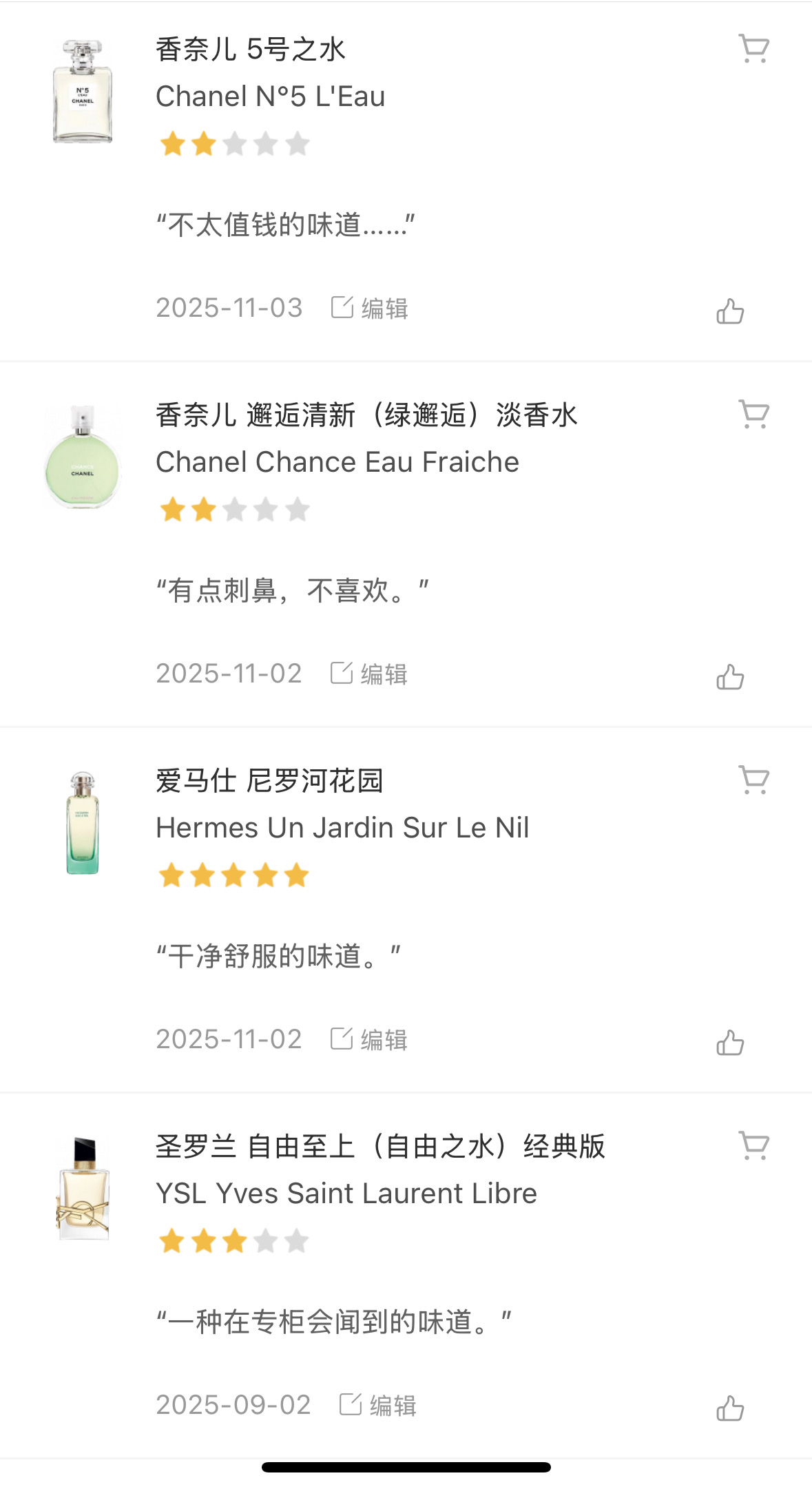Open the Chanel N°5 L'Eau bottle image
The height and width of the screenshot is (1489, 812).
tap(83, 92)
